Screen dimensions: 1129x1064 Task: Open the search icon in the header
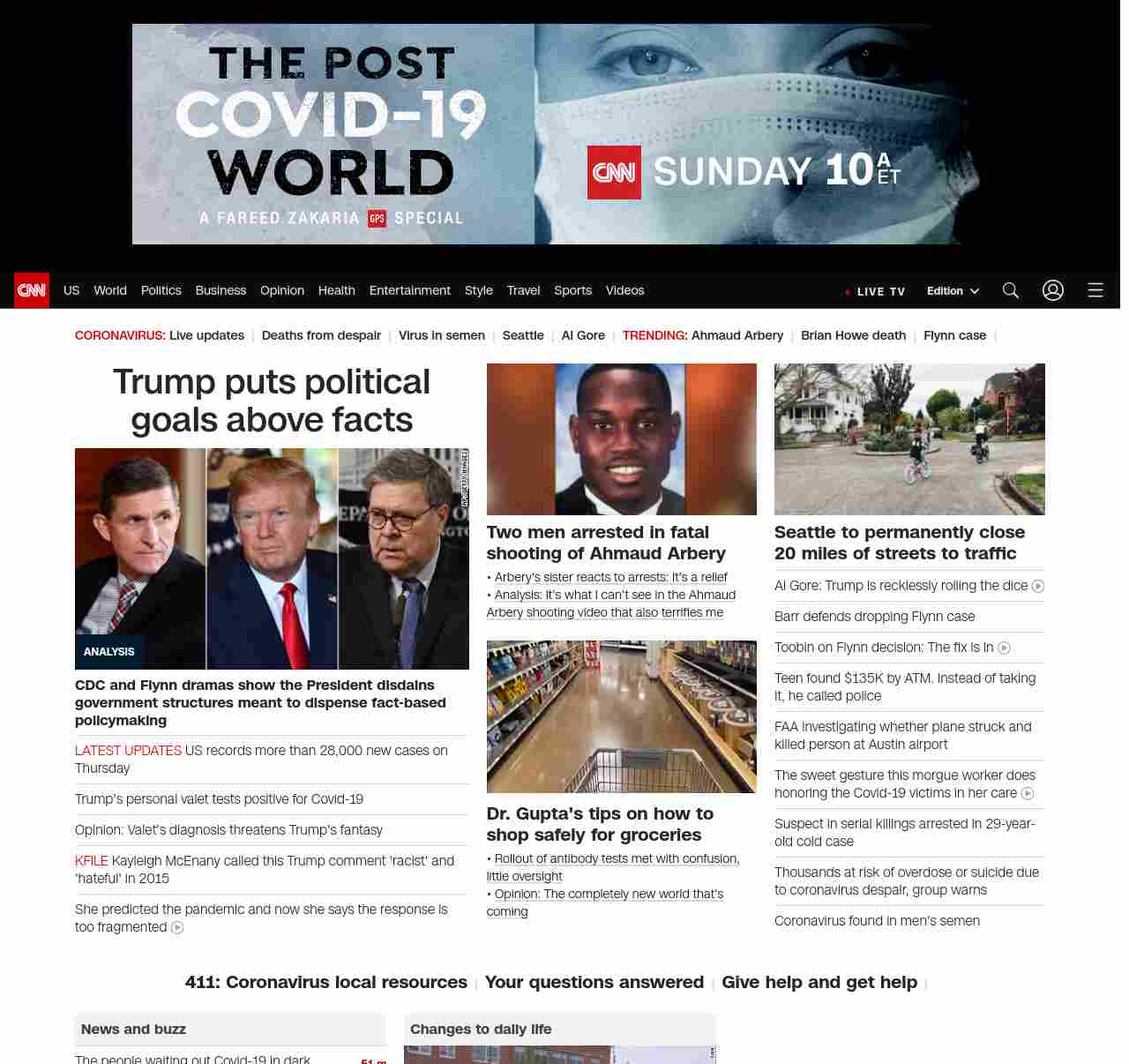pos(1011,290)
